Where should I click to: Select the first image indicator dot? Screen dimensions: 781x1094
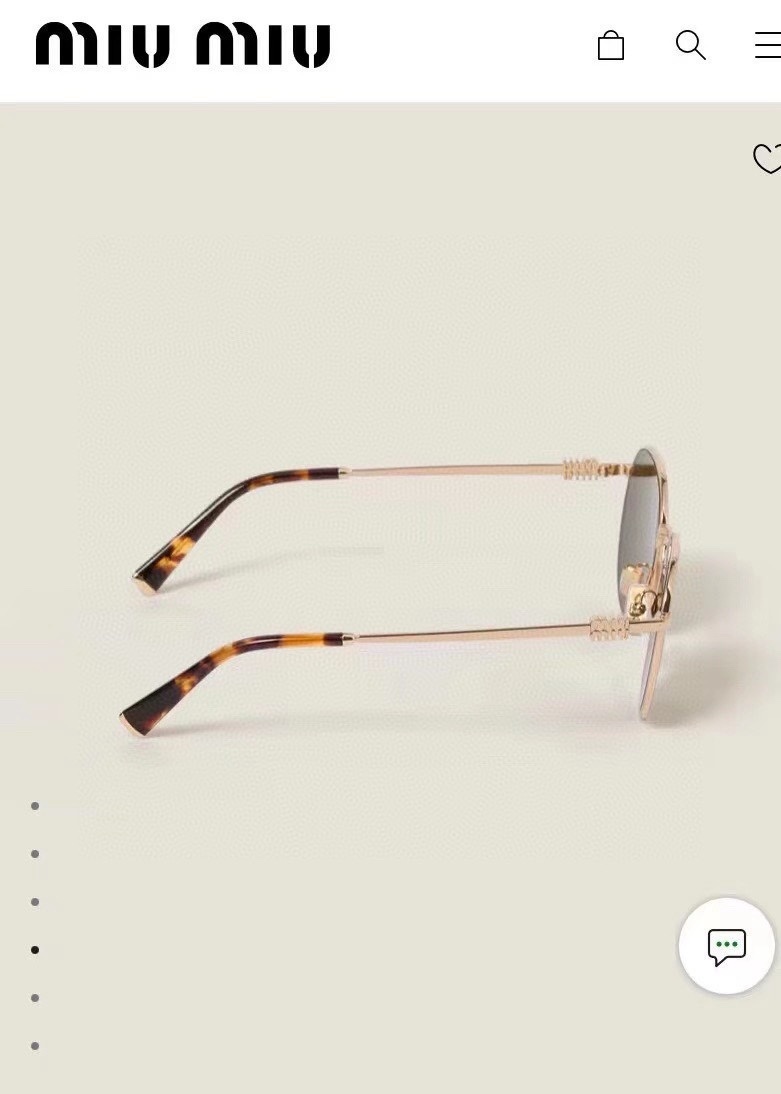tap(35, 806)
